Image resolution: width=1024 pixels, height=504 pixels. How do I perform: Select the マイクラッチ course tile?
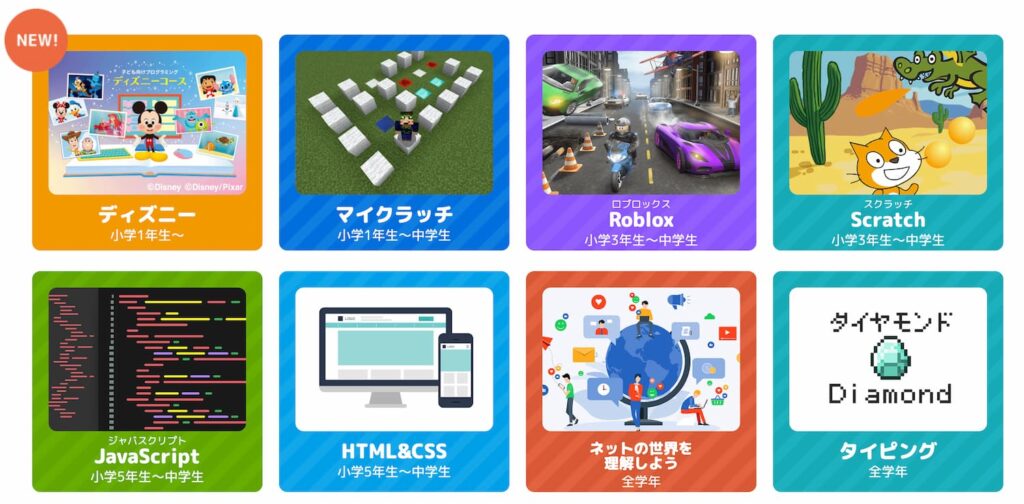(394, 143)
